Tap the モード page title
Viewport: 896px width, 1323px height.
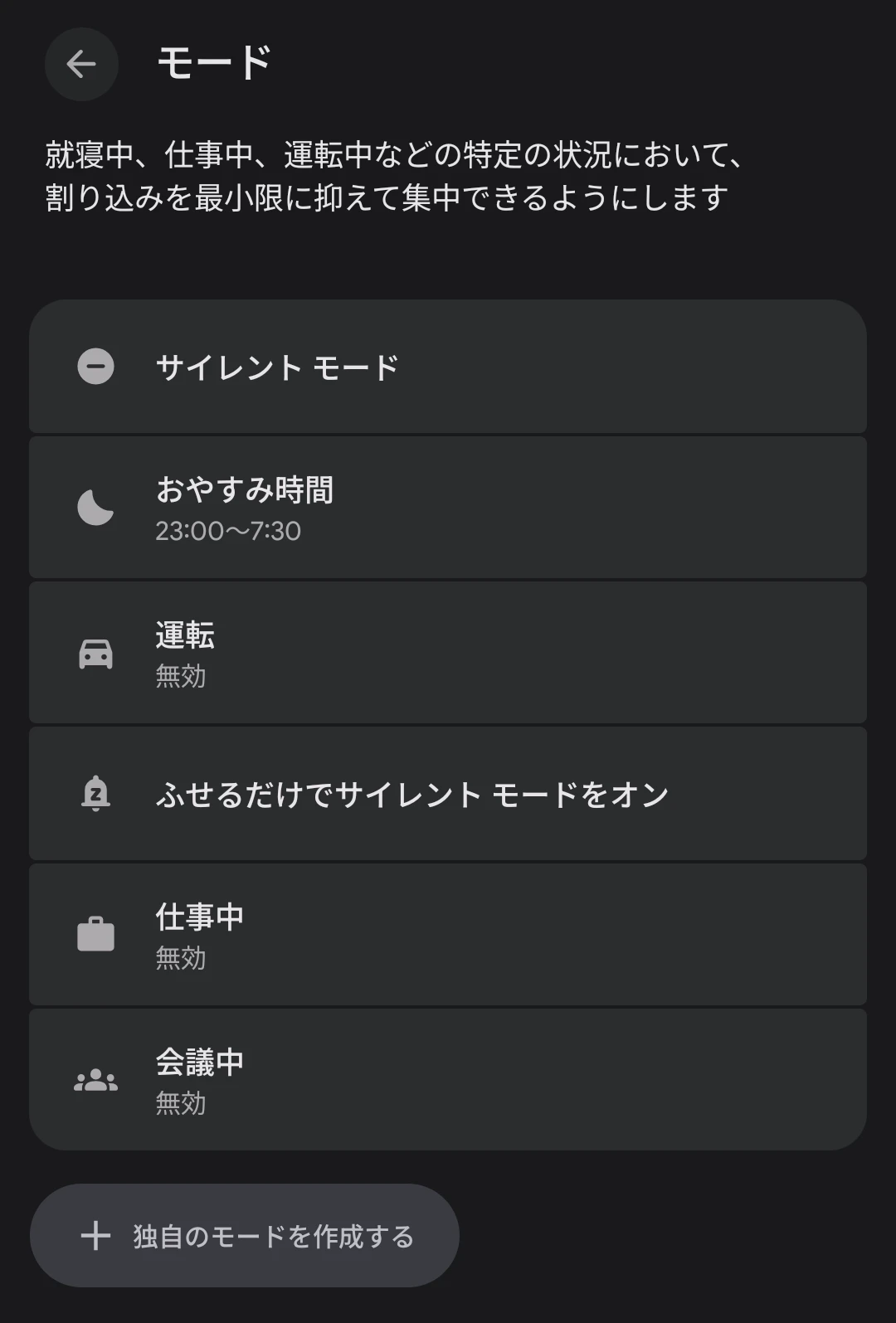[x=214, y=64]
